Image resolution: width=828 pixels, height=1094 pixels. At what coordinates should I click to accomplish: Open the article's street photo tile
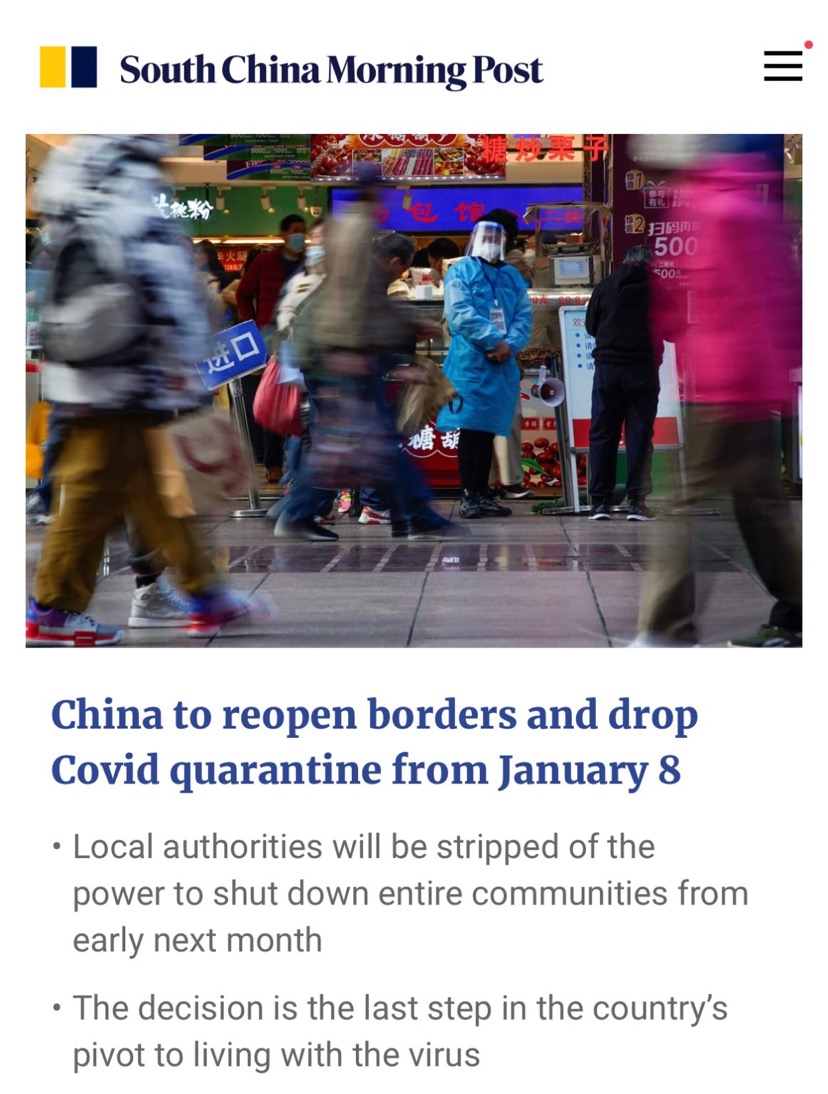[414, 390]
